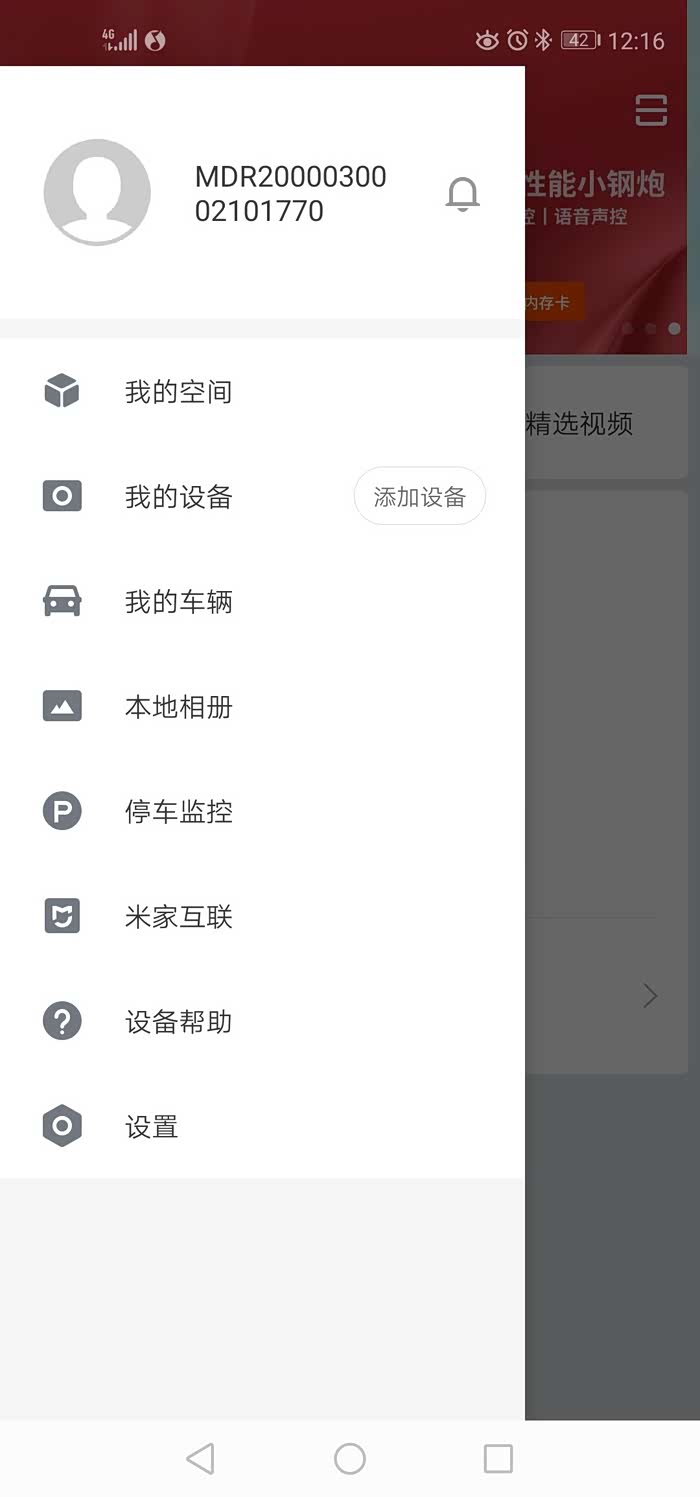Open 本地相册 album
The image size is (700, 1497).
click(178, 707)
